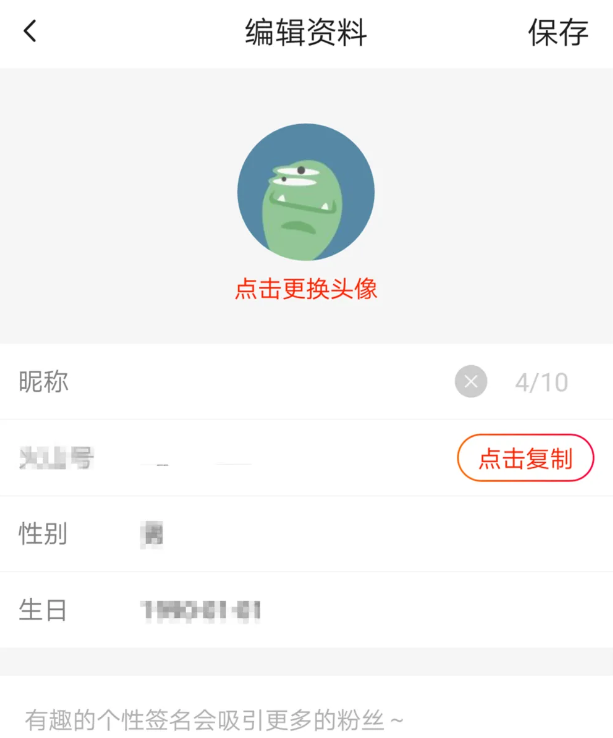Clear the nickname with the X icon
Image resolution: width=613 pixels, height=738 pixels.
pos(471,382)
